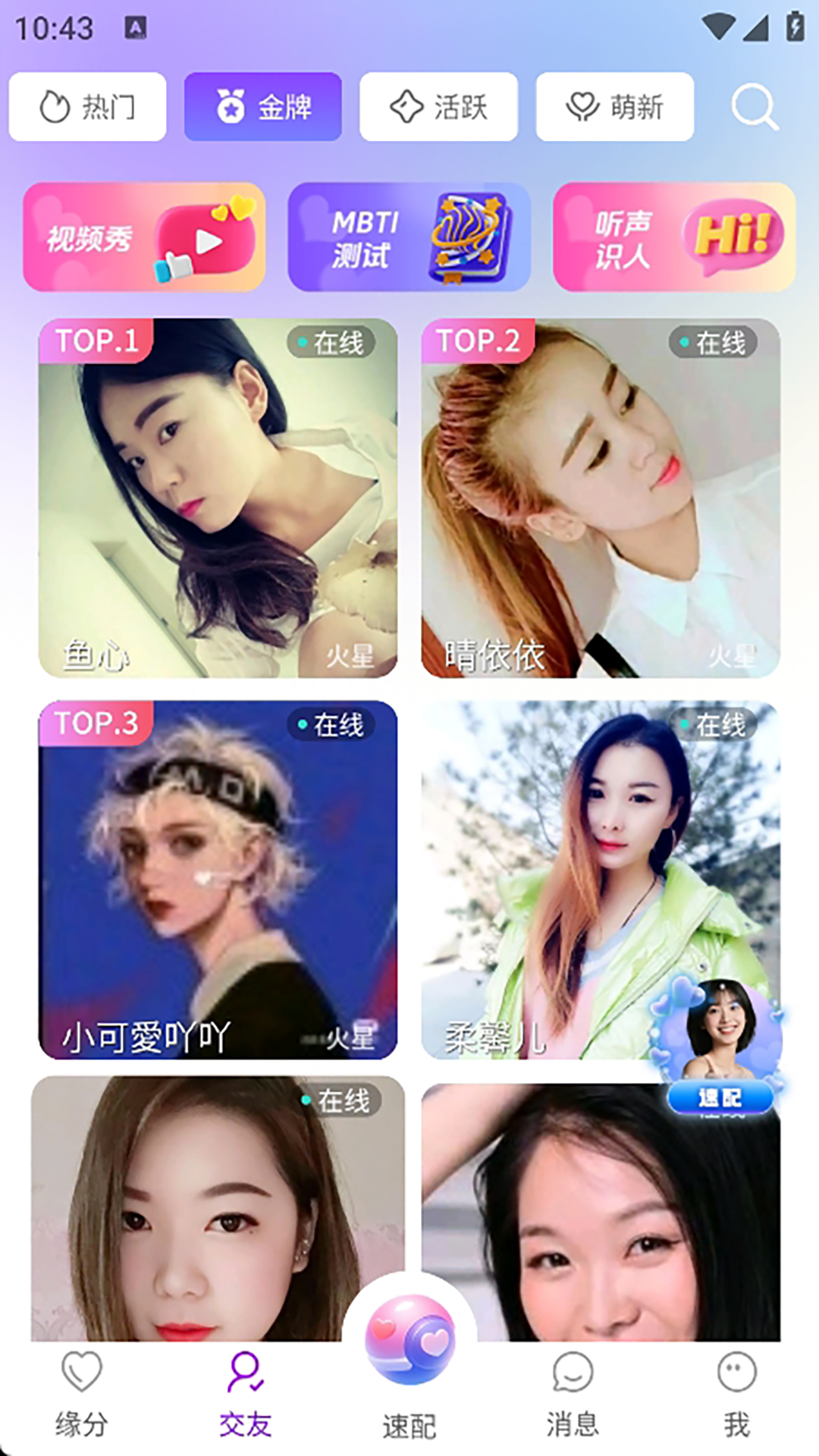
Task: Open 晴依依's profile card
Action: click(x=600, y=497)
